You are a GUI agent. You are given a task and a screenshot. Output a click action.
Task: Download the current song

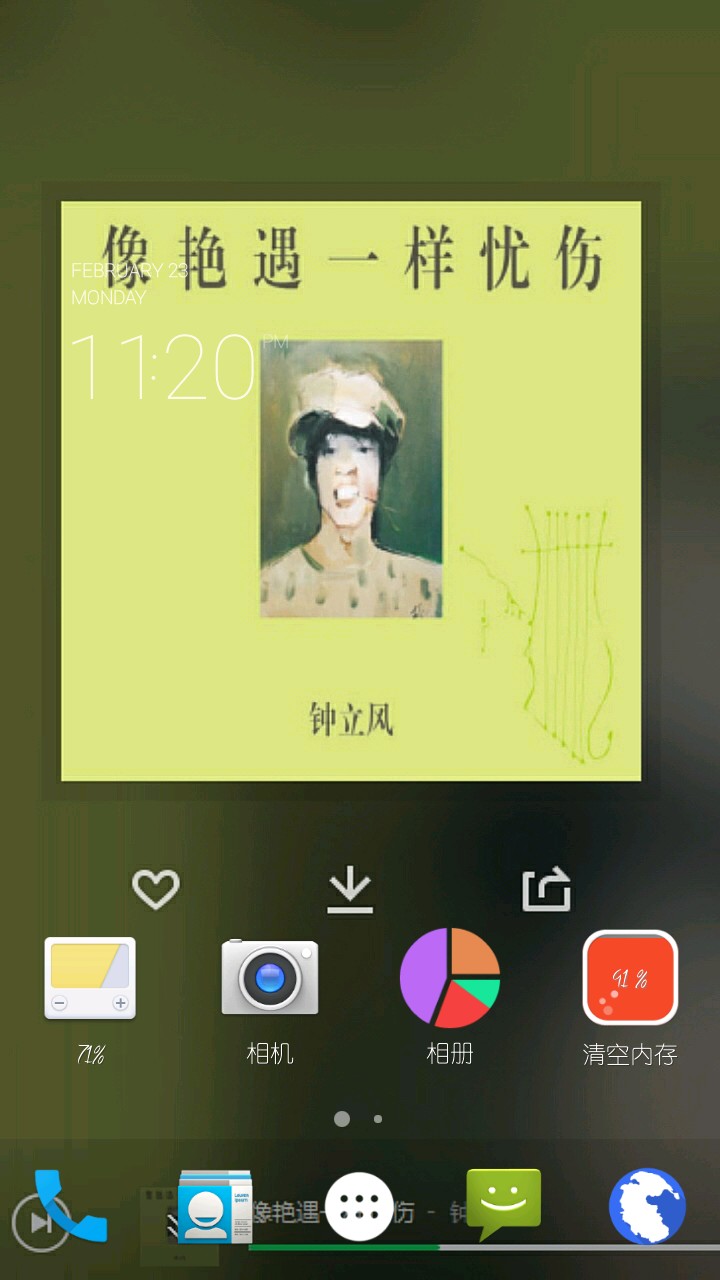pyautogui.click(x=350, y=890)
